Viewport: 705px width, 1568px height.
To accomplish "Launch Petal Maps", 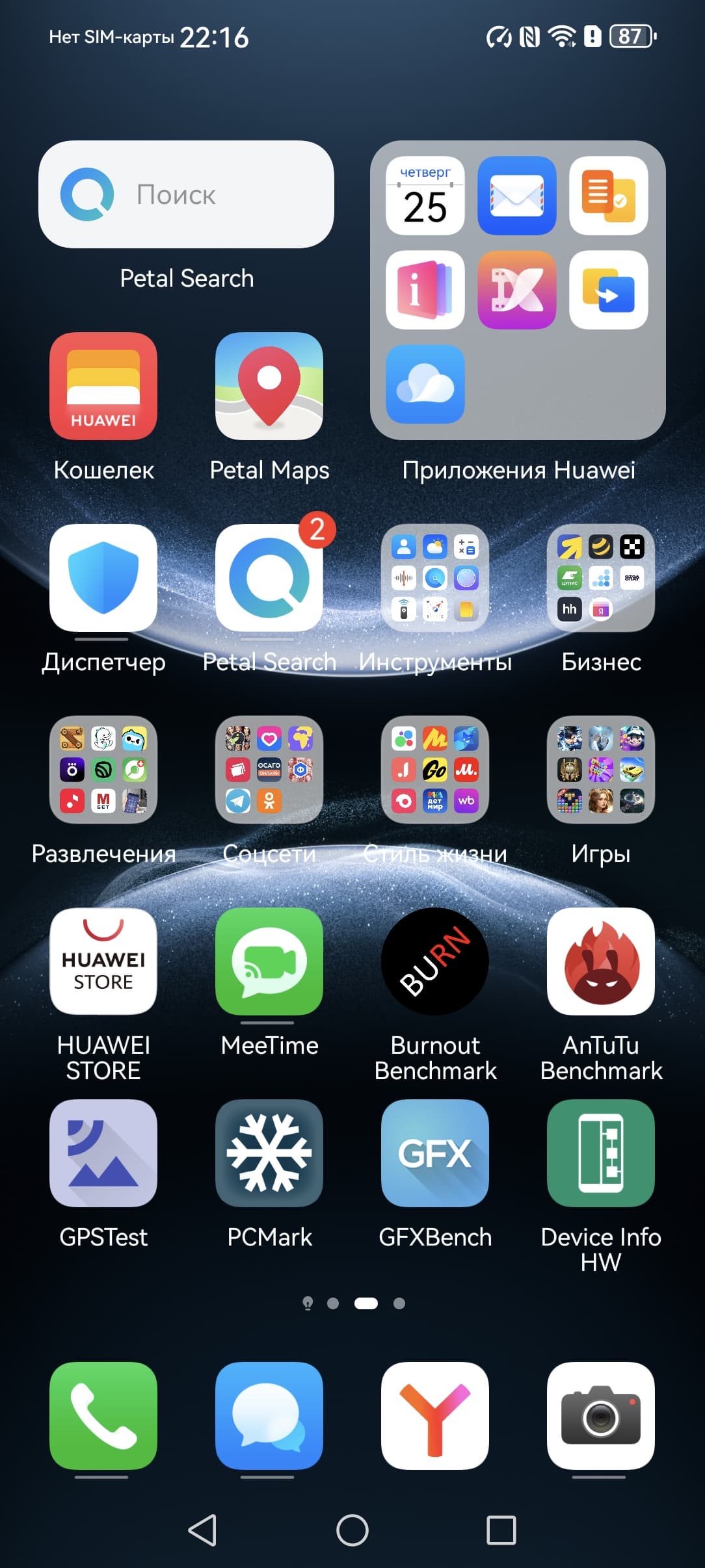I will 269,386.
